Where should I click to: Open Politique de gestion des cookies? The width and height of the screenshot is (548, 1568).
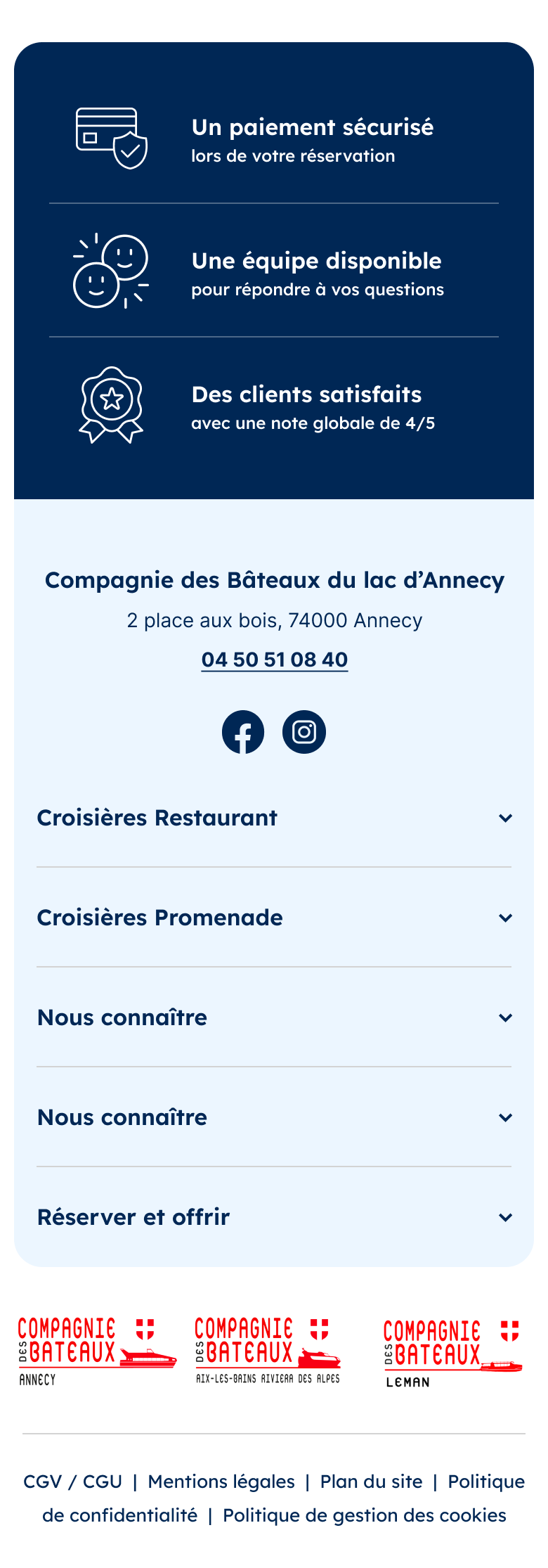364,1515
